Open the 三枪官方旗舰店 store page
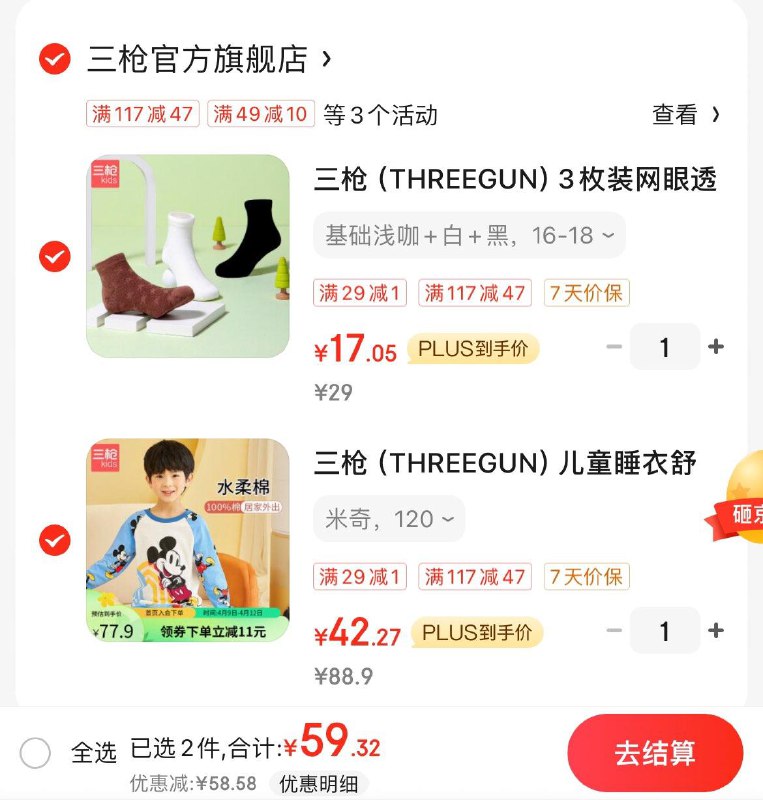This screenshot has width=763, height=800. click(198, 59)
